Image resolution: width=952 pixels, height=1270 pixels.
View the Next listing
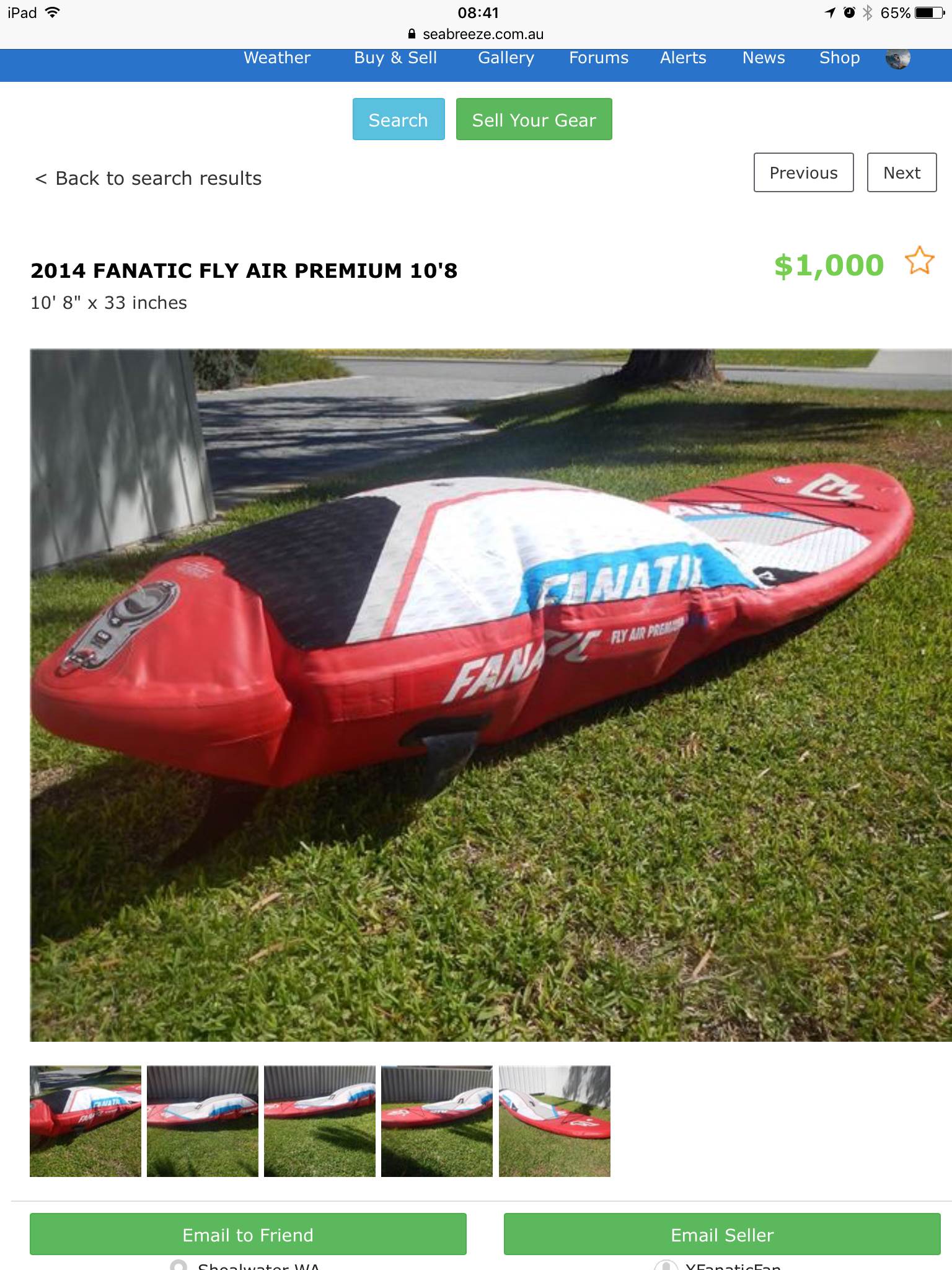coord(901,172)
